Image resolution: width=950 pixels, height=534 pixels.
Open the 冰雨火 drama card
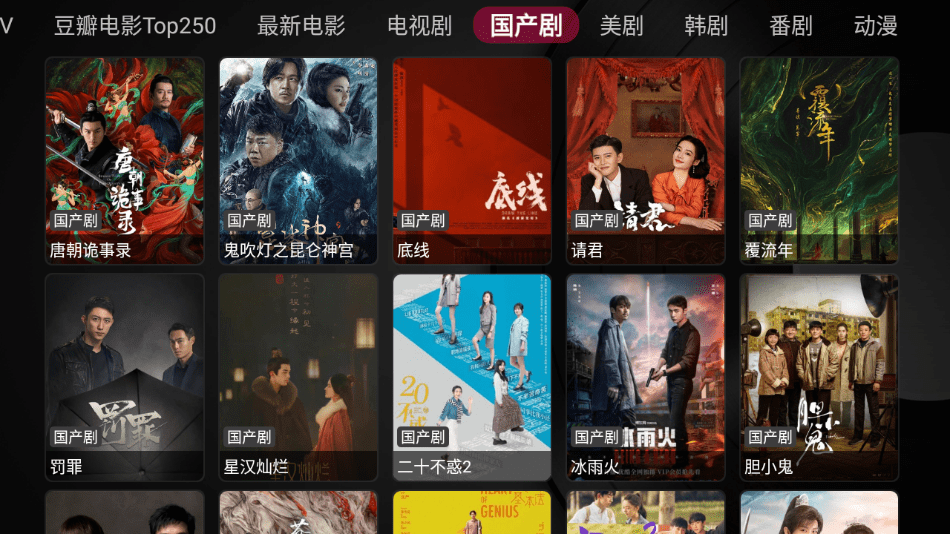(646, 377)
